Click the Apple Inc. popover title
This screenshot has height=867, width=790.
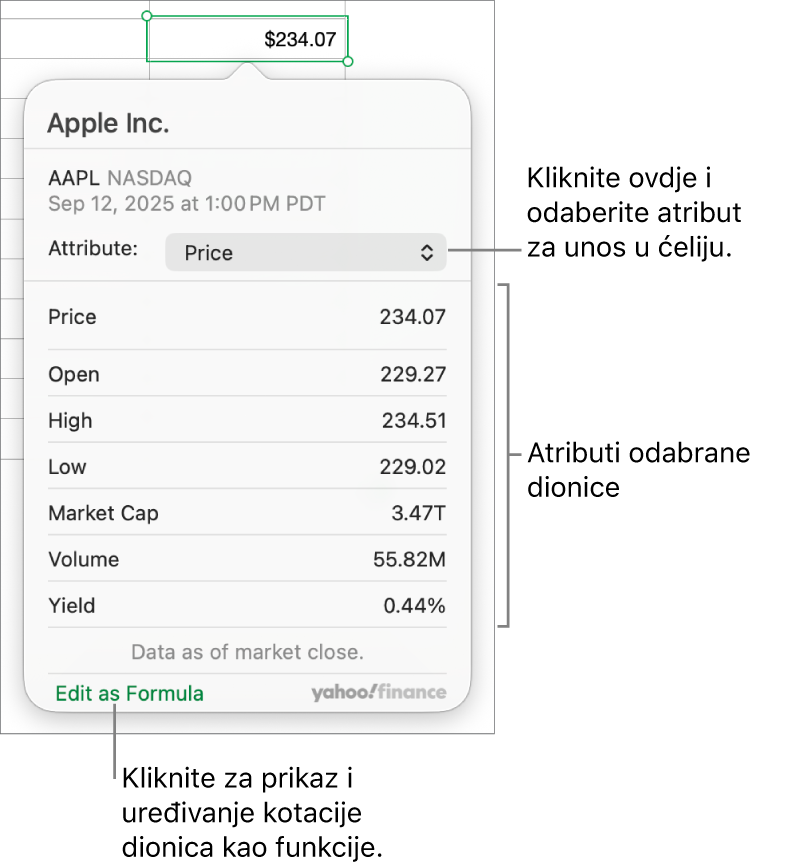(x=107, y=123)
